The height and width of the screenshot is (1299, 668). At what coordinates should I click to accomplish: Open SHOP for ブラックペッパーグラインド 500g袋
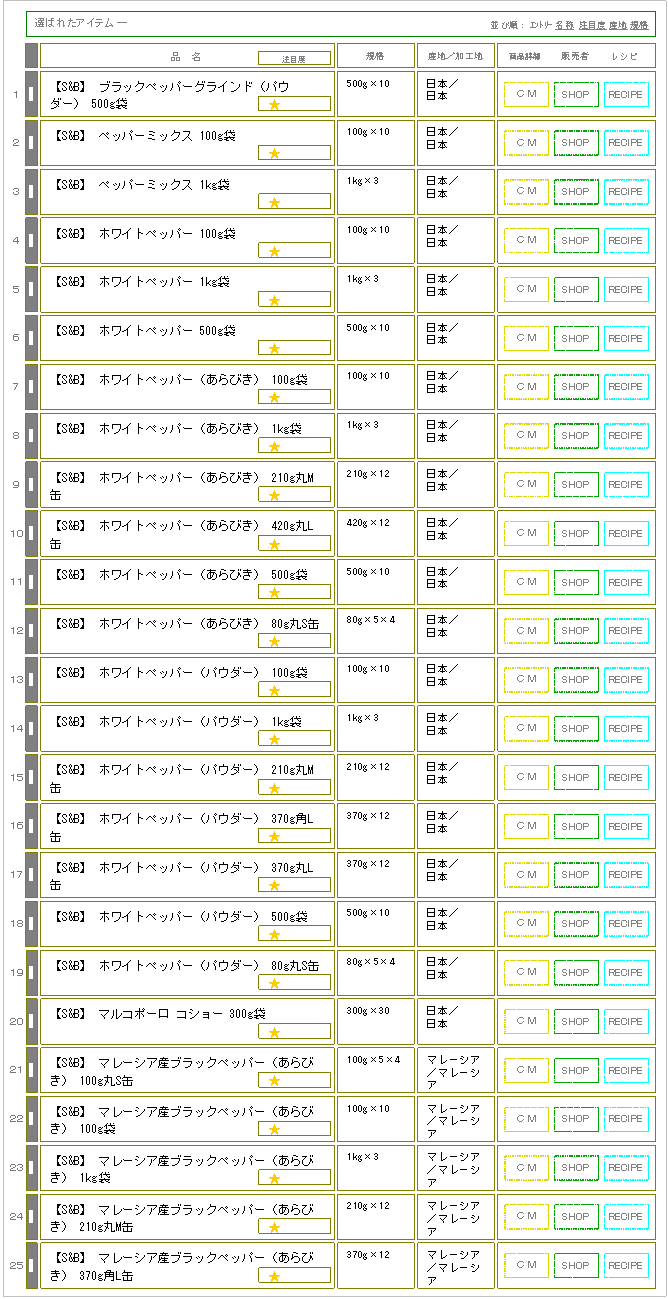coord(576,94)
